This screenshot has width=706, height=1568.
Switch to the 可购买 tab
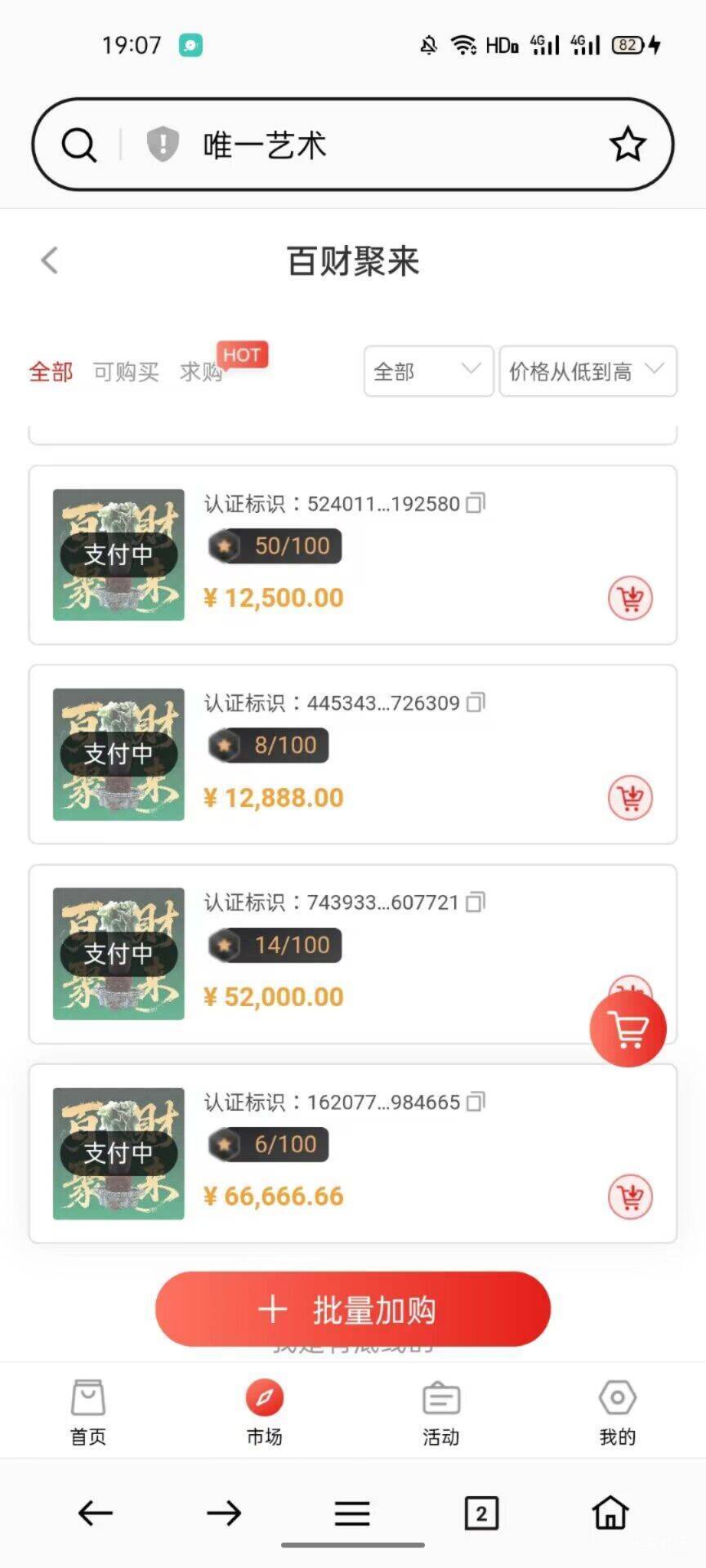pyautogui.click(x=126, y=372)
